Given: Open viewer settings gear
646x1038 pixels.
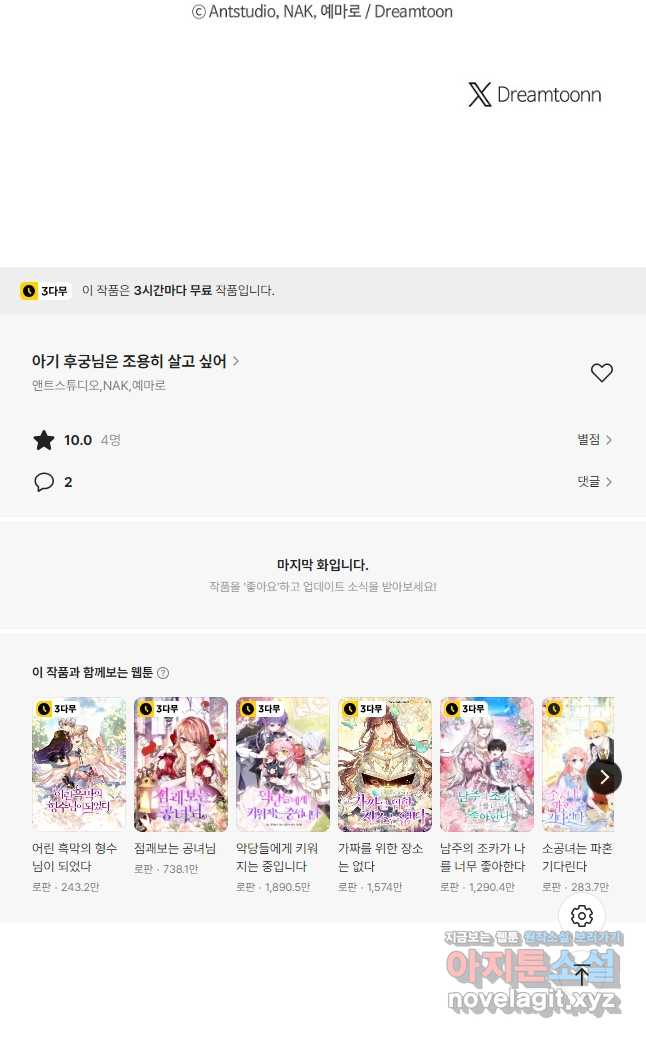Looking at the screenshot, I should click(x=582, y=916).
